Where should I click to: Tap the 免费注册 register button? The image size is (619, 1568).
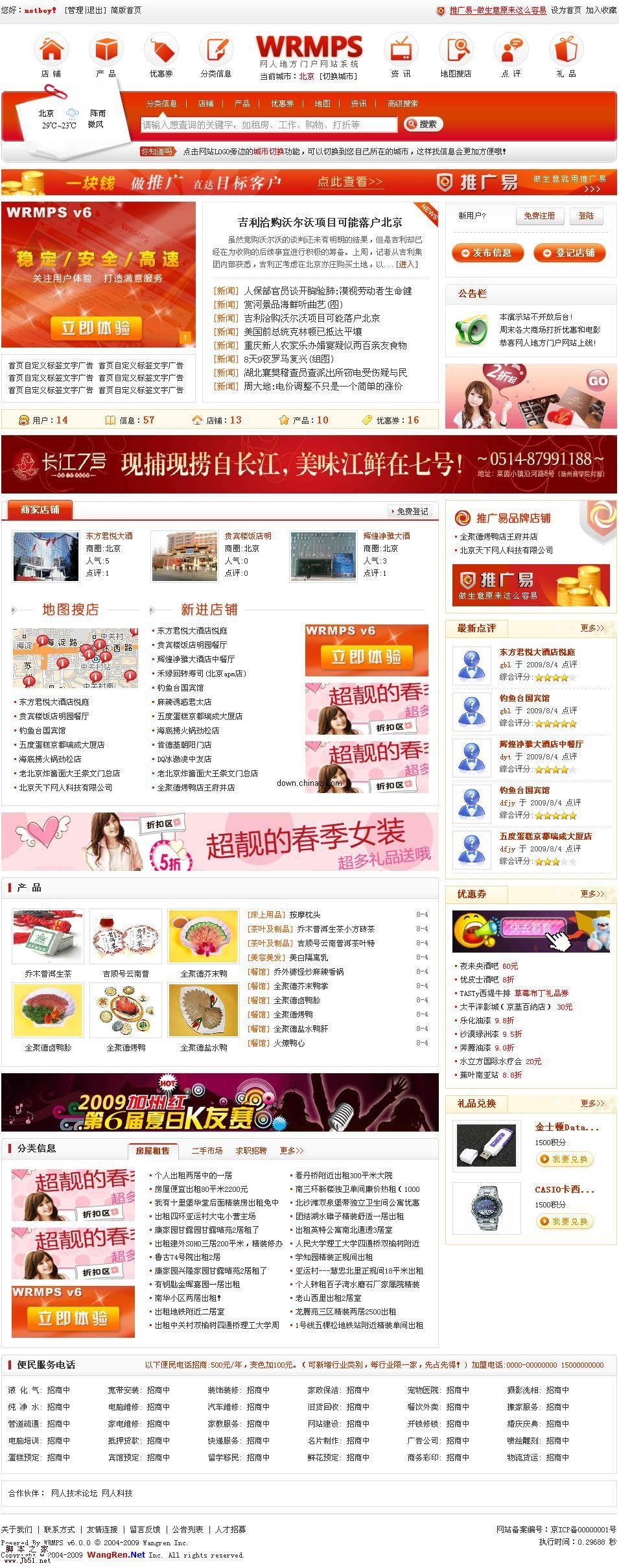coord(539,216)
